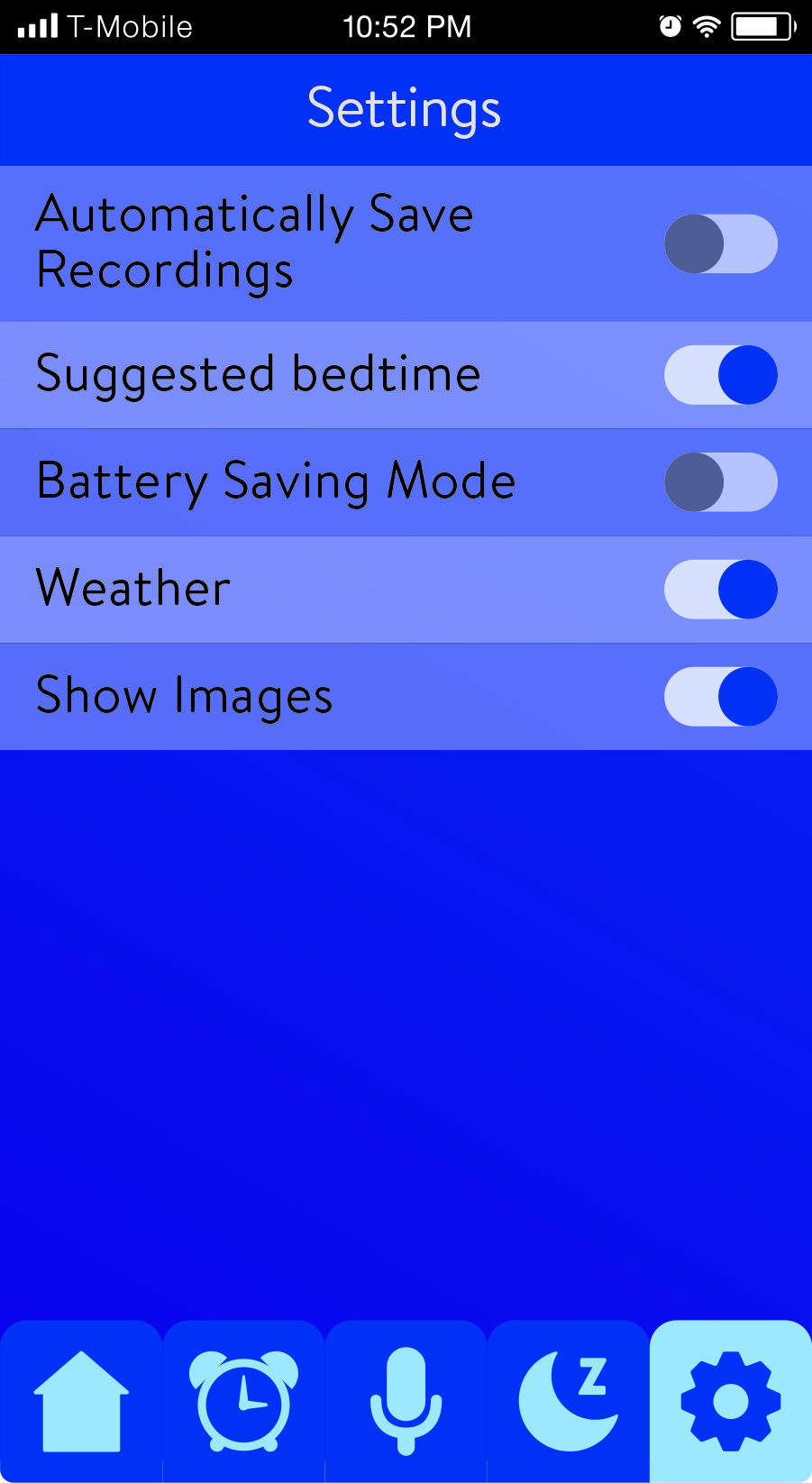The height and width of the screenshot is (1483, 812).
Task: Go to the home tab
Action: coord(81,1402)
